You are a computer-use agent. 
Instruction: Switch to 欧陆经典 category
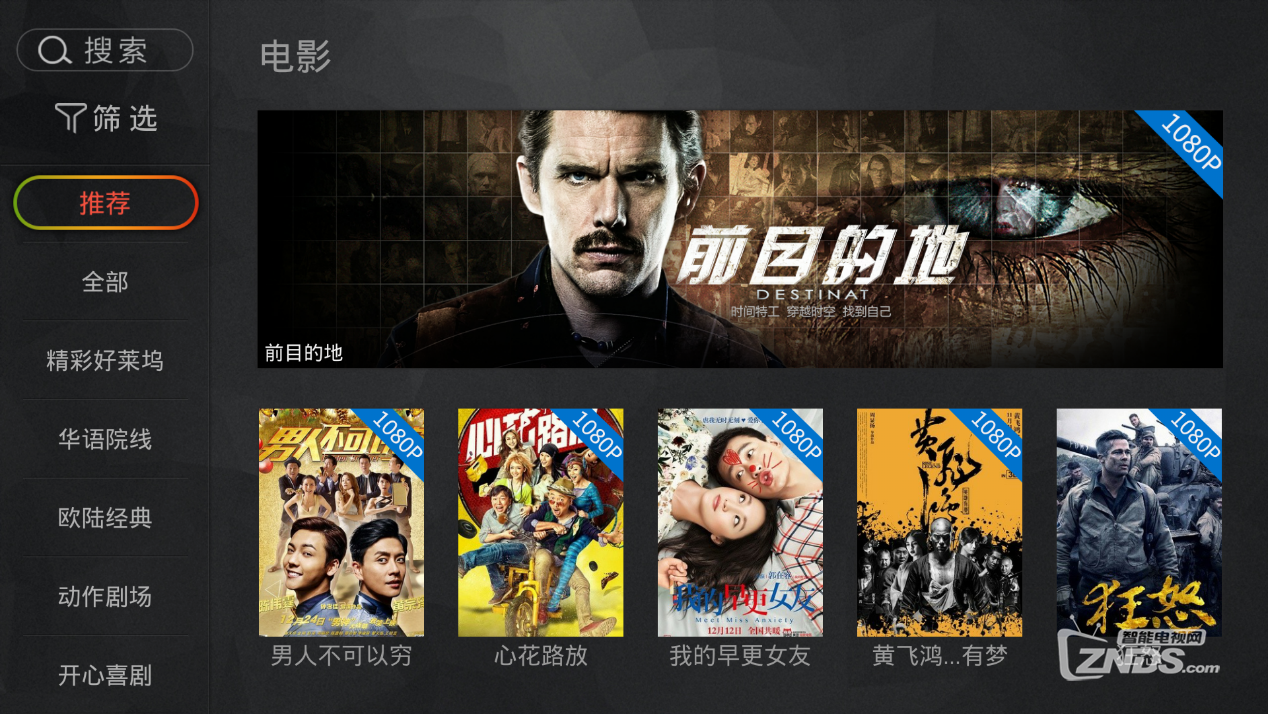tap(106, 518)
